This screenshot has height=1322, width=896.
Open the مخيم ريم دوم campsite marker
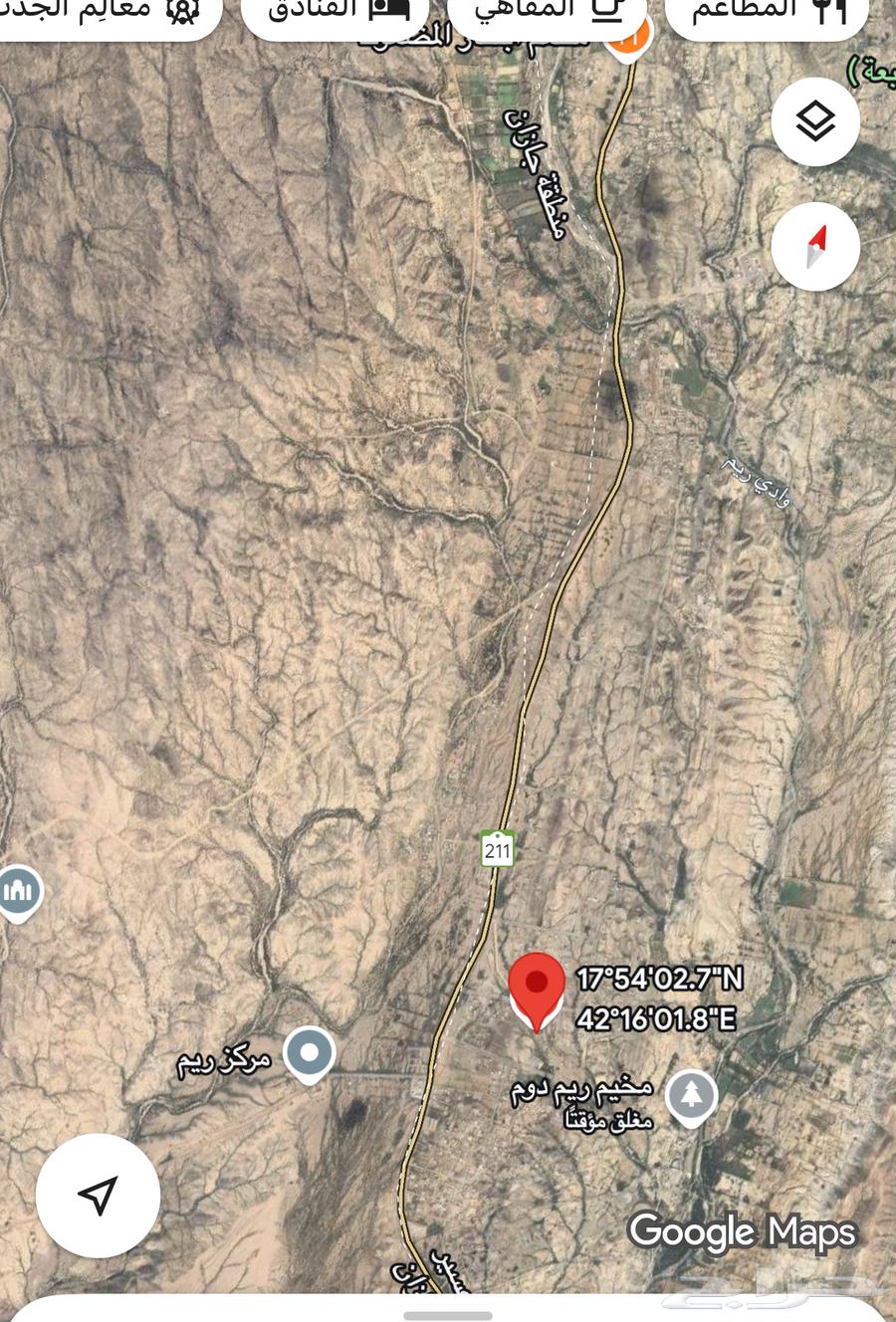click(x=691, y=1096)
